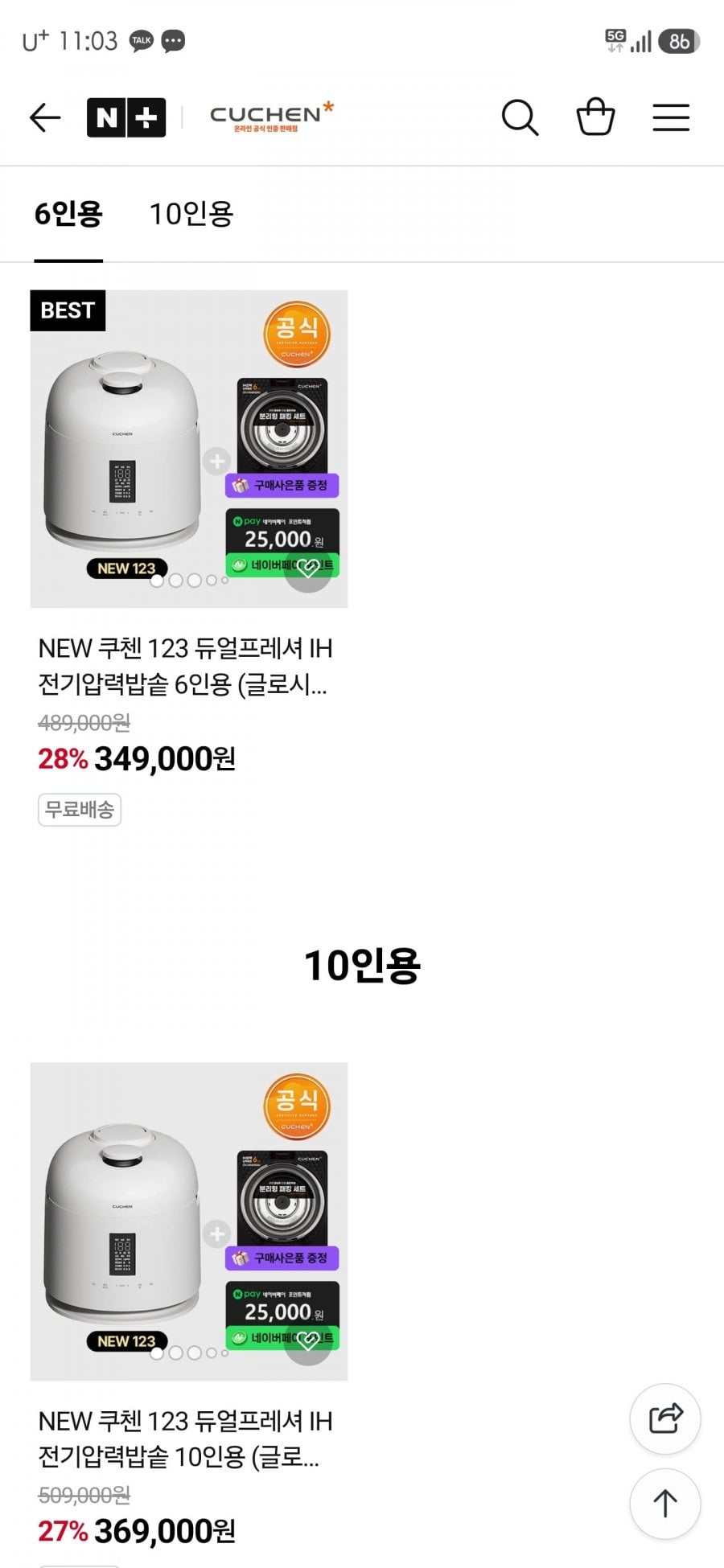
Task: Open the search magnifier icon
Action: [x=520, y=118]
